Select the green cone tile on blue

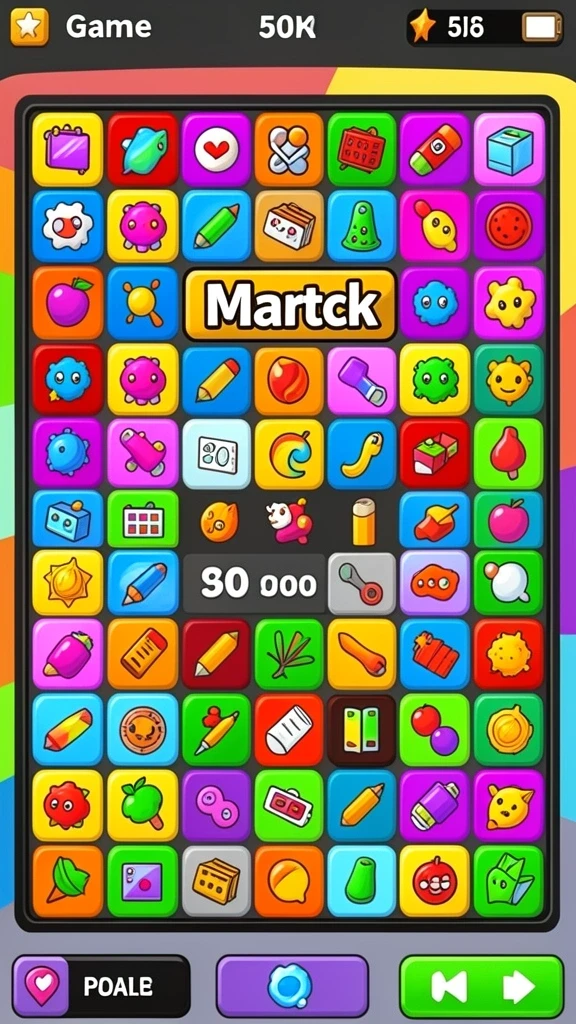coord(362,227)
